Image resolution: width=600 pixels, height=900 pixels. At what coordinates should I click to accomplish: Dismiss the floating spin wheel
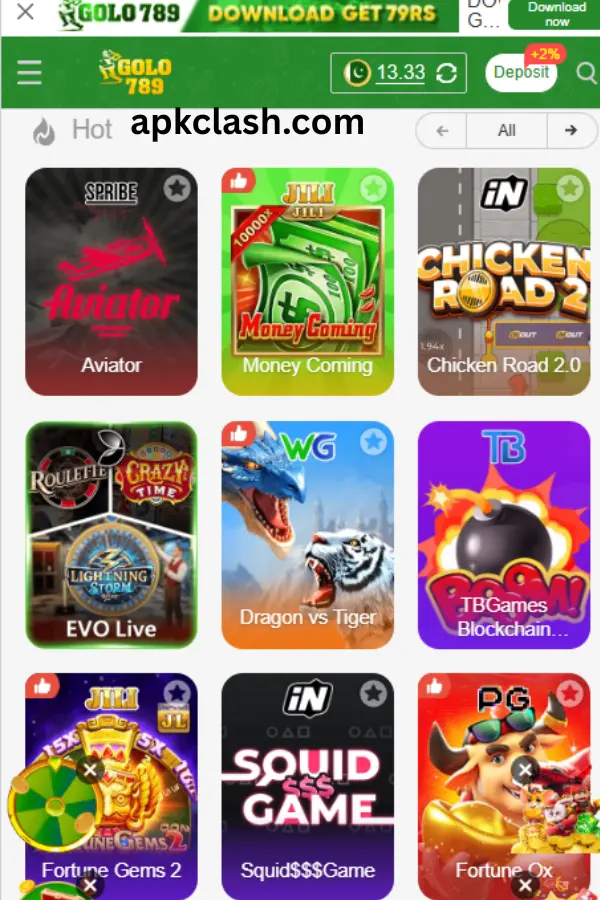pyautogui.click(x=90, y=770)
